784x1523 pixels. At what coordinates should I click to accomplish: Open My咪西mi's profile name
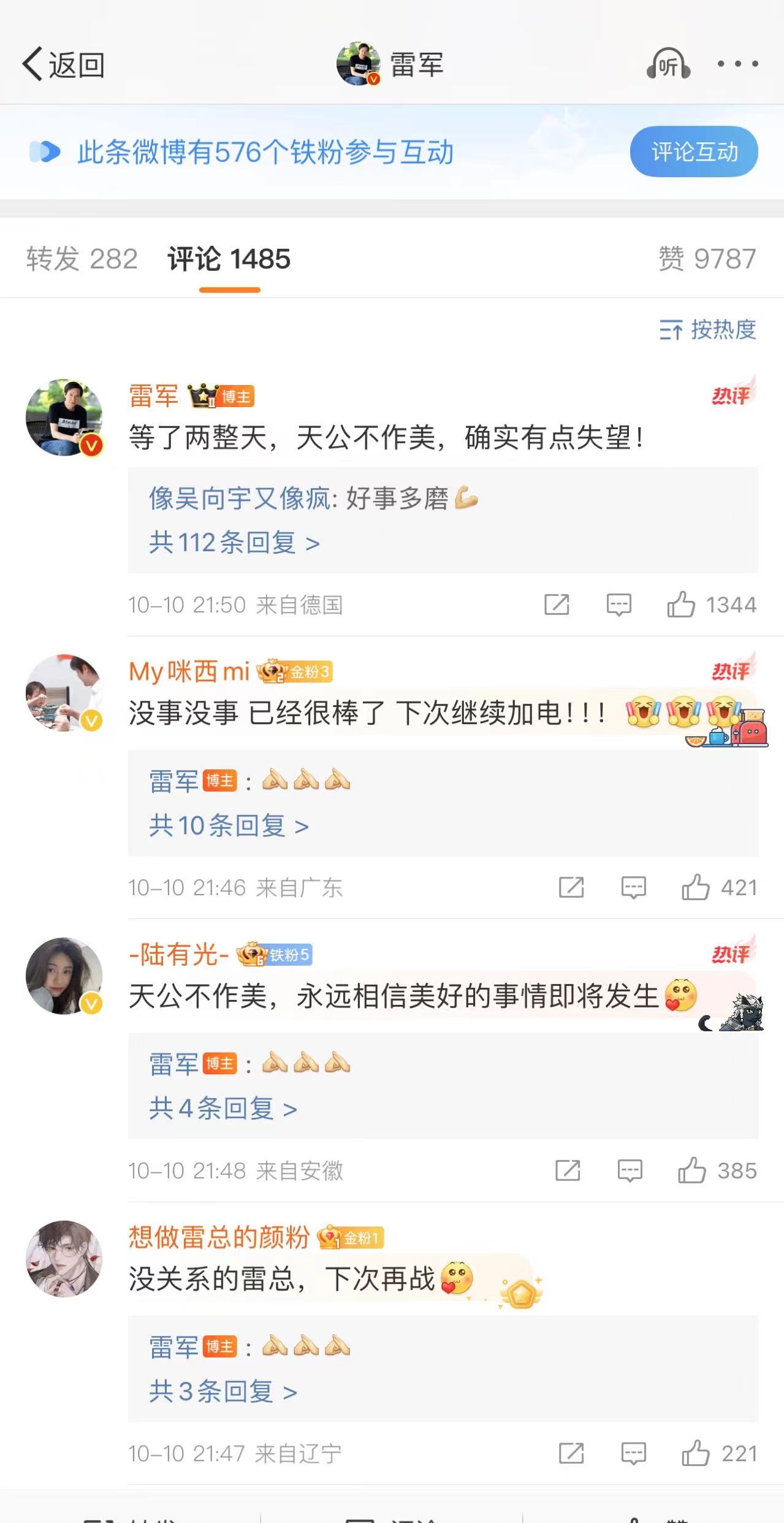(x=189, y=671)
